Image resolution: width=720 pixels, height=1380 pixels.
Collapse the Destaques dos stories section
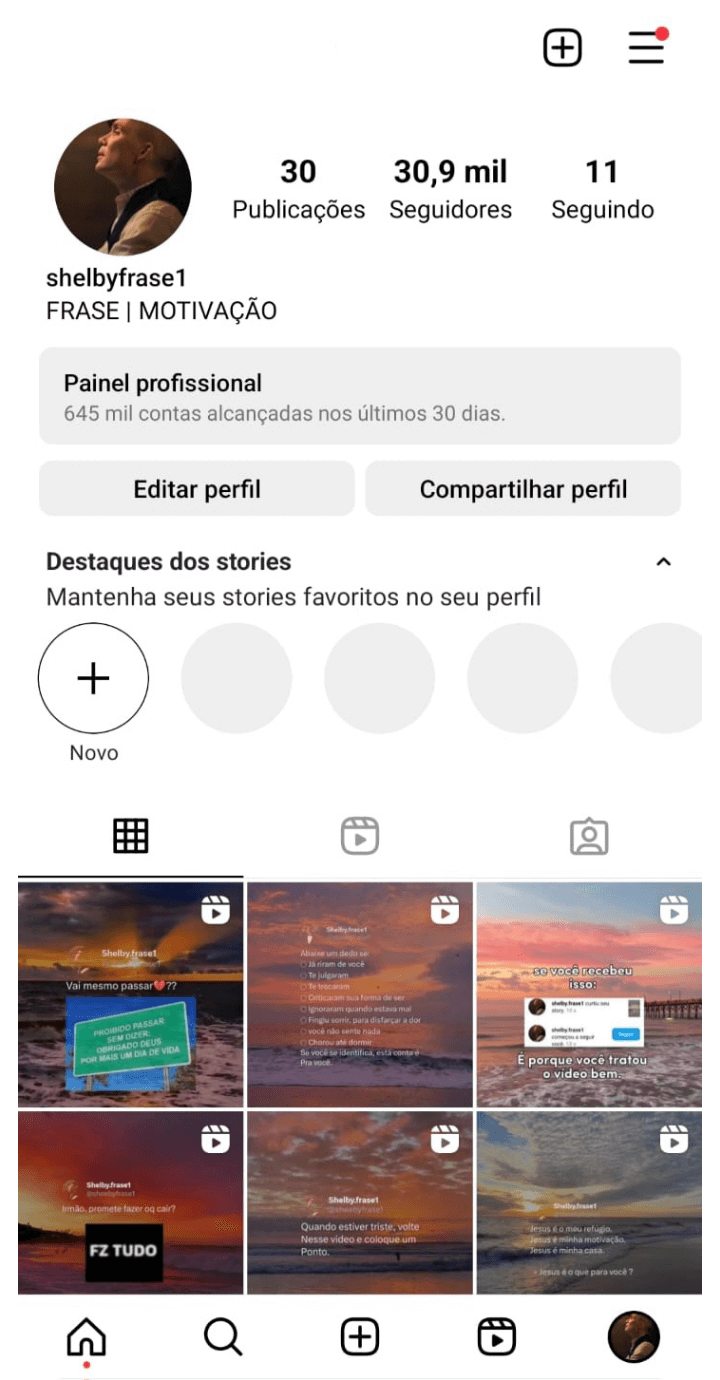click(x=665, y=562)
